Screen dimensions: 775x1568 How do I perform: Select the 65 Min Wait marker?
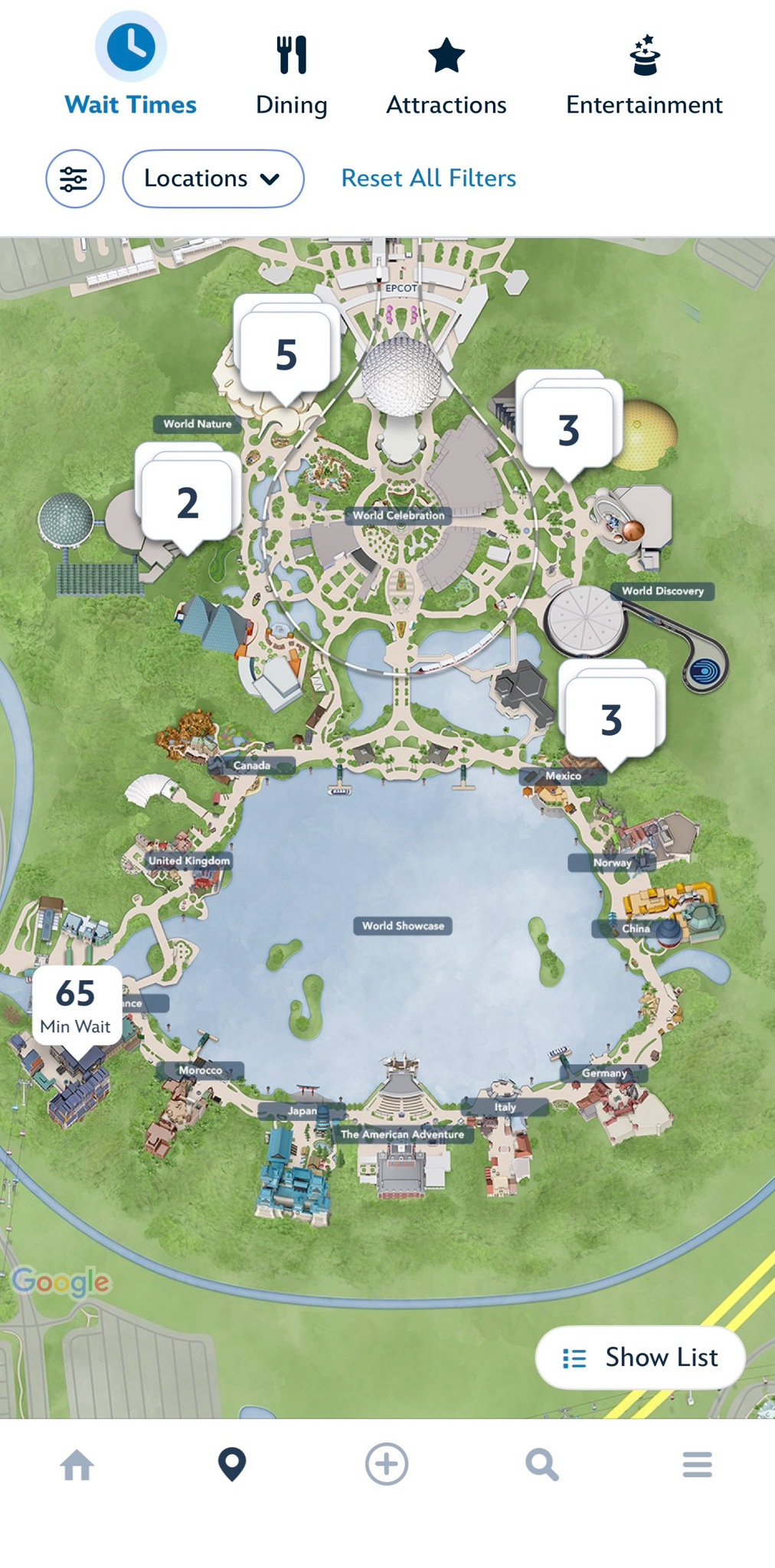pos(76,1005)
